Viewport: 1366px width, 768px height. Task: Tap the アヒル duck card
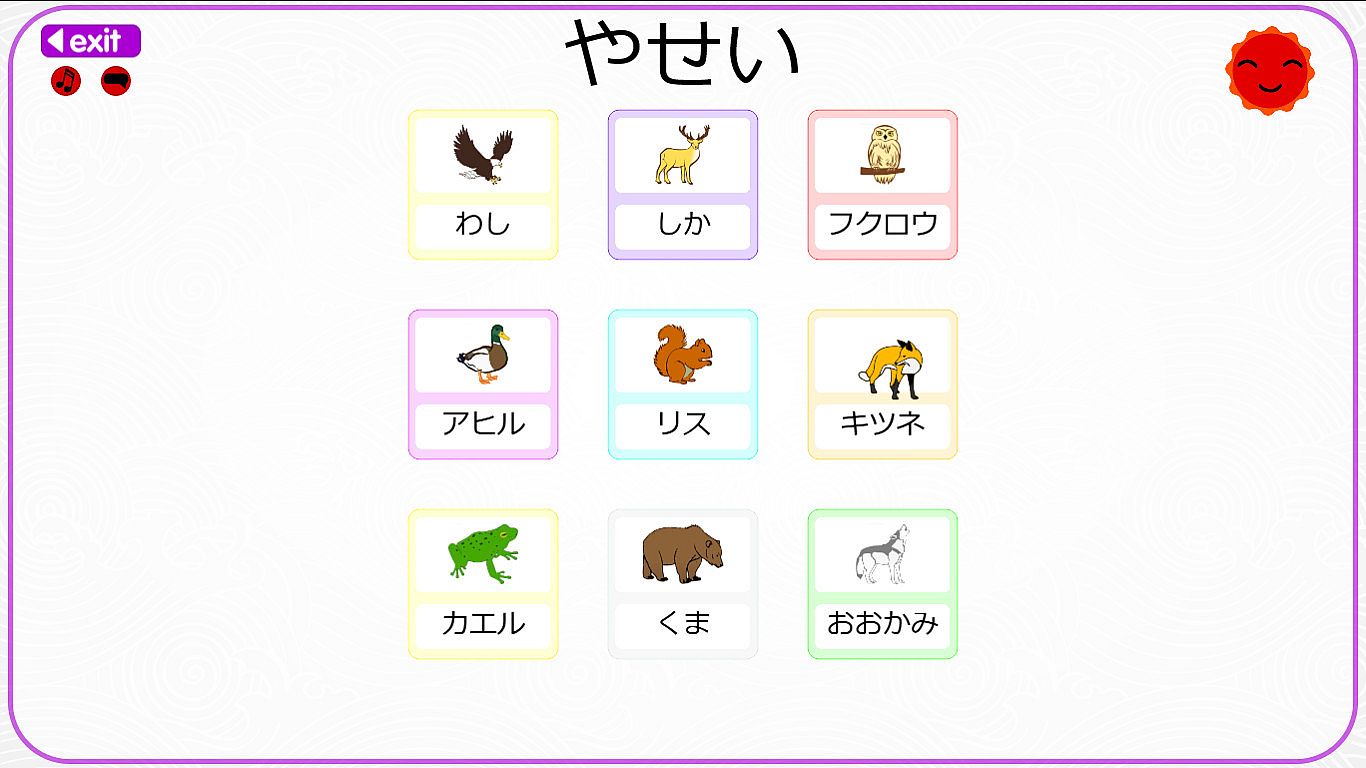pyautogui.click(x=483, y=385)
